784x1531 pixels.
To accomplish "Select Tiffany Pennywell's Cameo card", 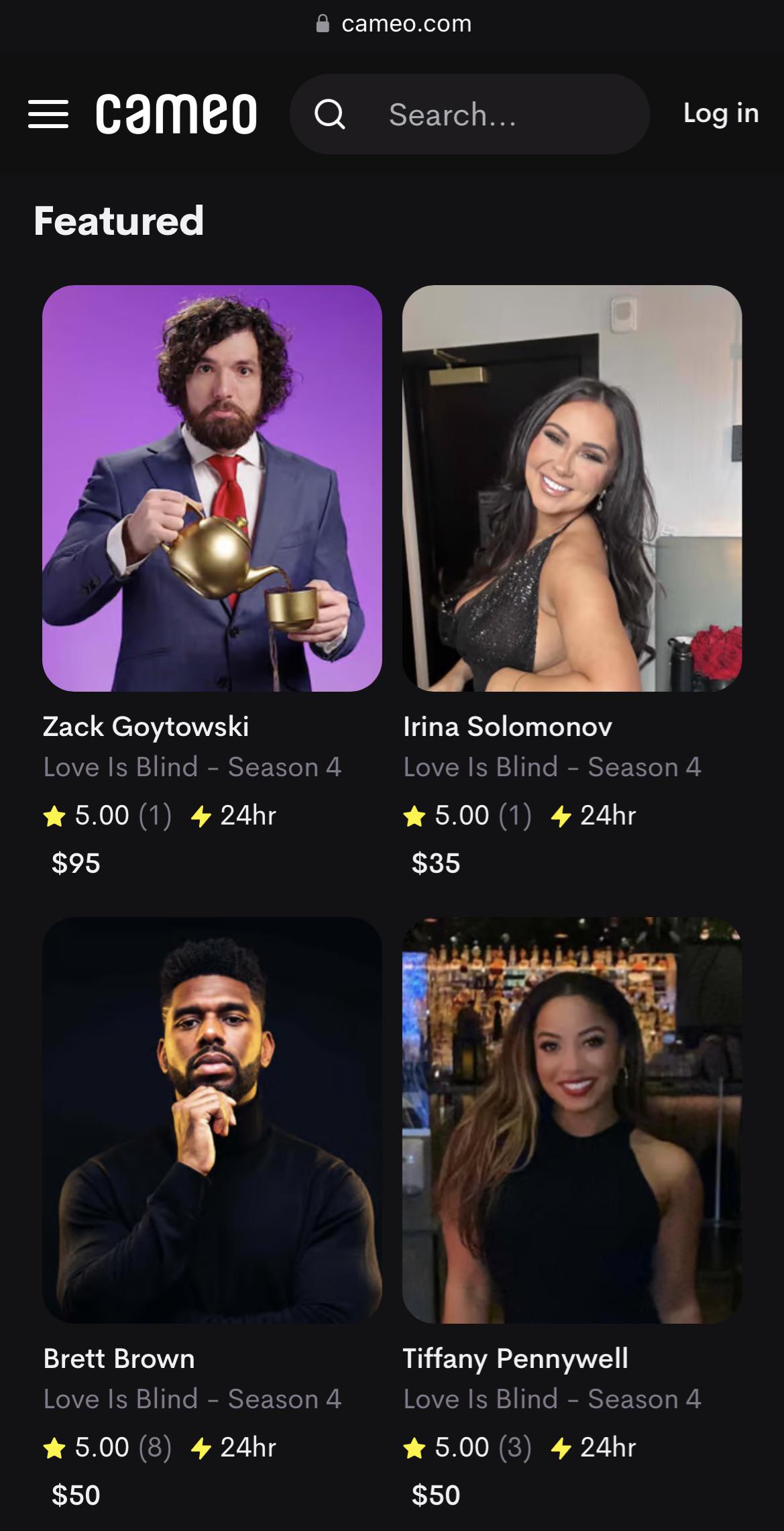I will coord(571,1119).
